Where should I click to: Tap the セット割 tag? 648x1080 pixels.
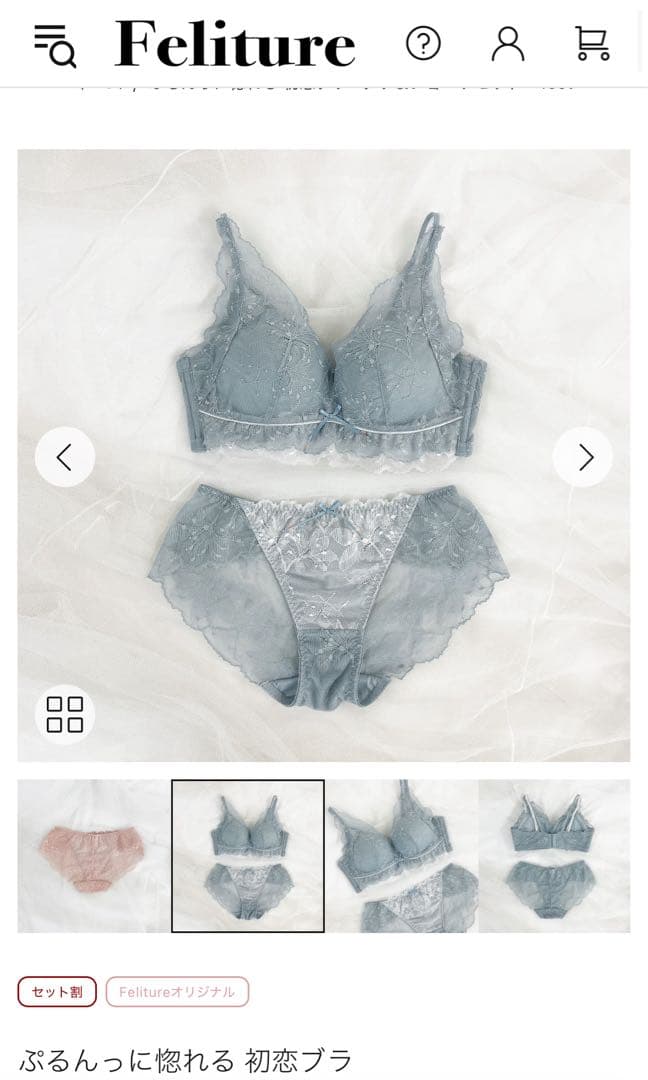(x=57, y=992)
